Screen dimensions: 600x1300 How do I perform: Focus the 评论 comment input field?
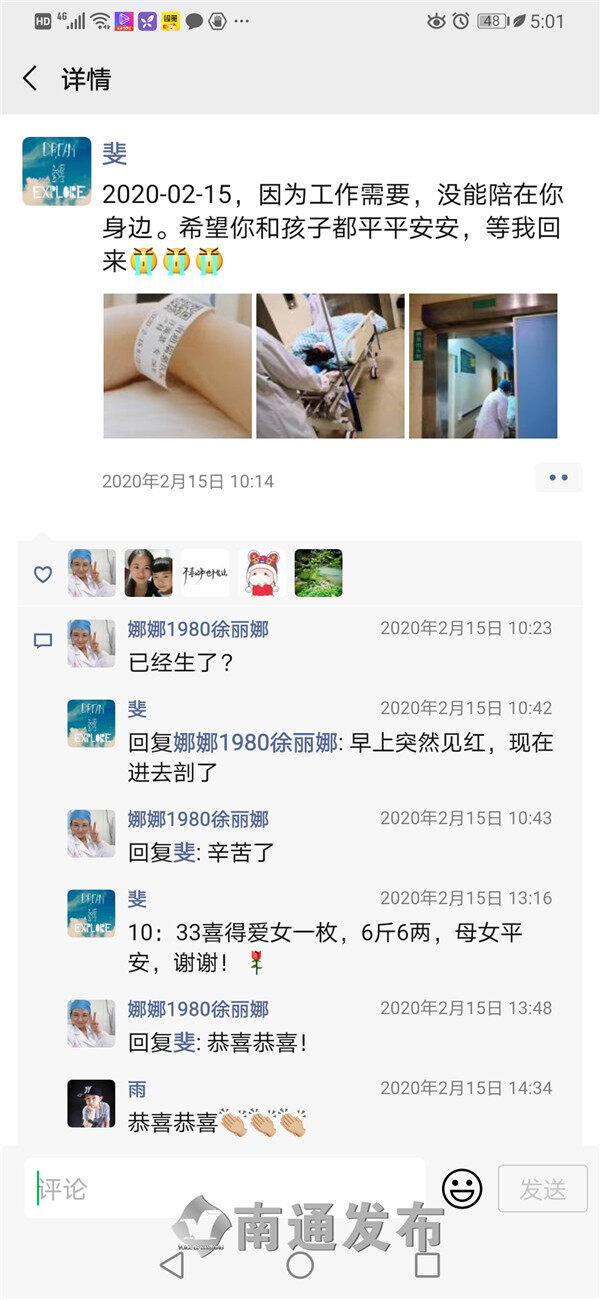click(225, 1188)
